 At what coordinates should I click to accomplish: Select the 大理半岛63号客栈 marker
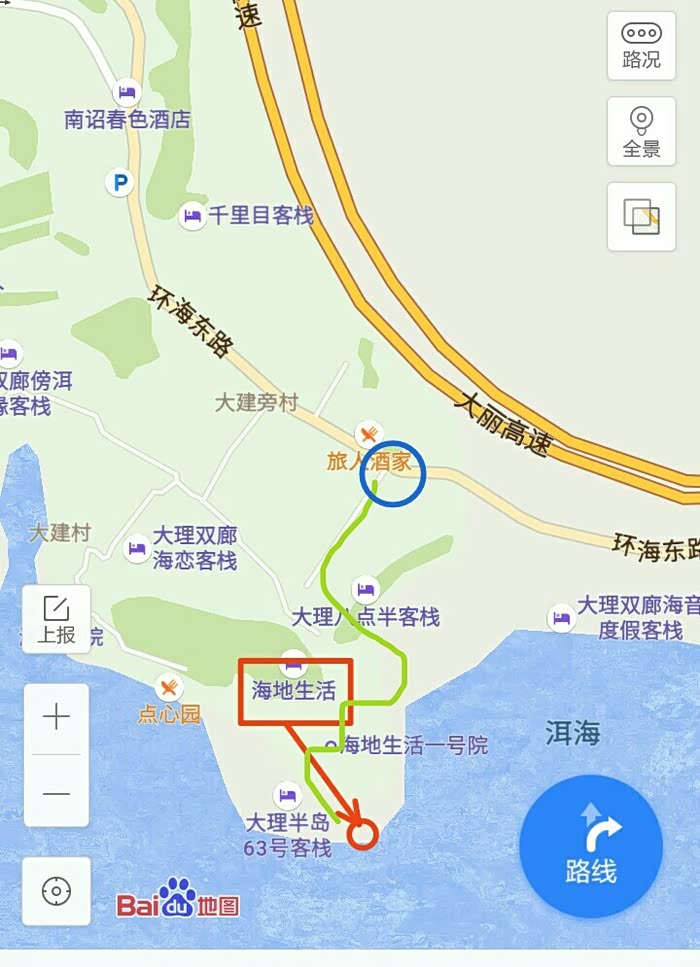[288, 796]
